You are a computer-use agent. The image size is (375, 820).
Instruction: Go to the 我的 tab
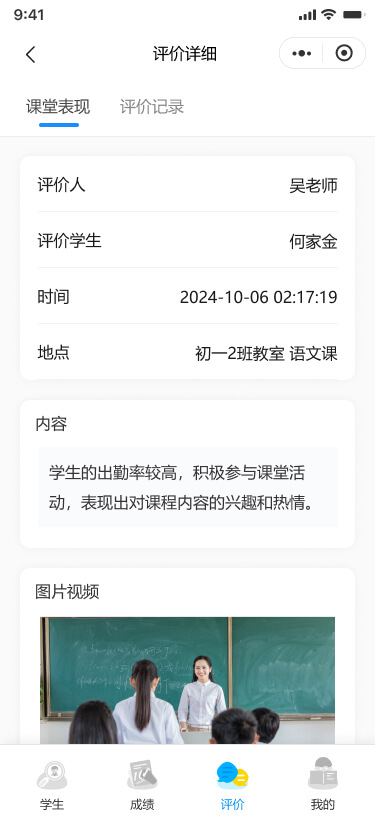[323, 783]
